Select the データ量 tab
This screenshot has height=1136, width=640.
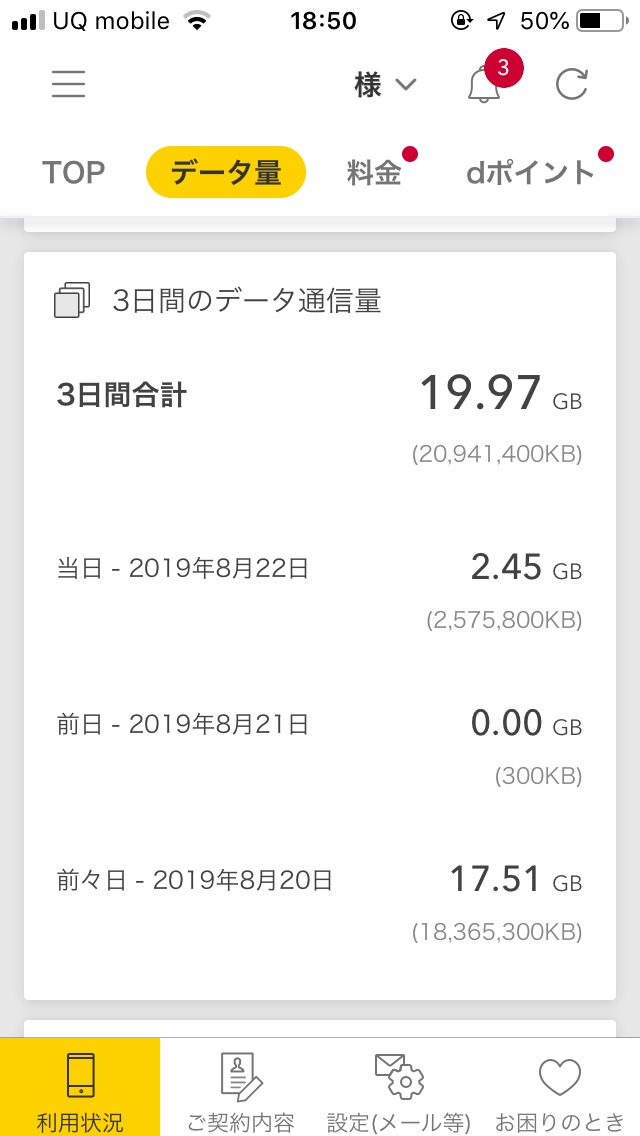coord(225,173)
